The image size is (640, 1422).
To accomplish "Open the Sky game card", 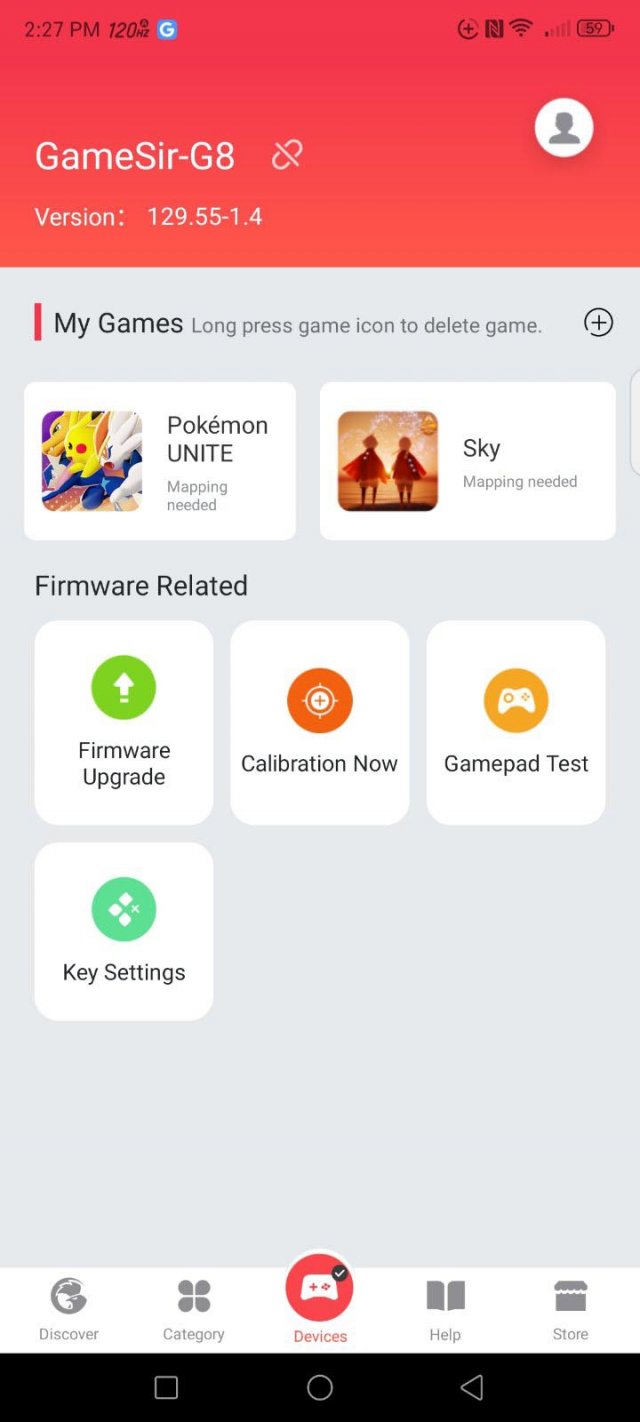I will coord(467,461).
